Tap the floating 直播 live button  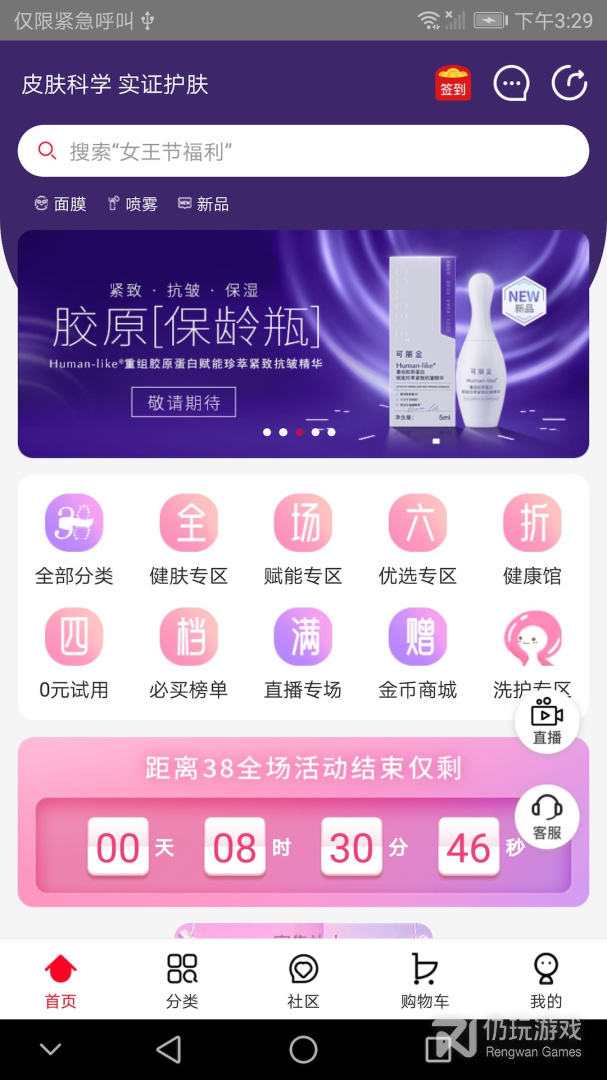547,721
